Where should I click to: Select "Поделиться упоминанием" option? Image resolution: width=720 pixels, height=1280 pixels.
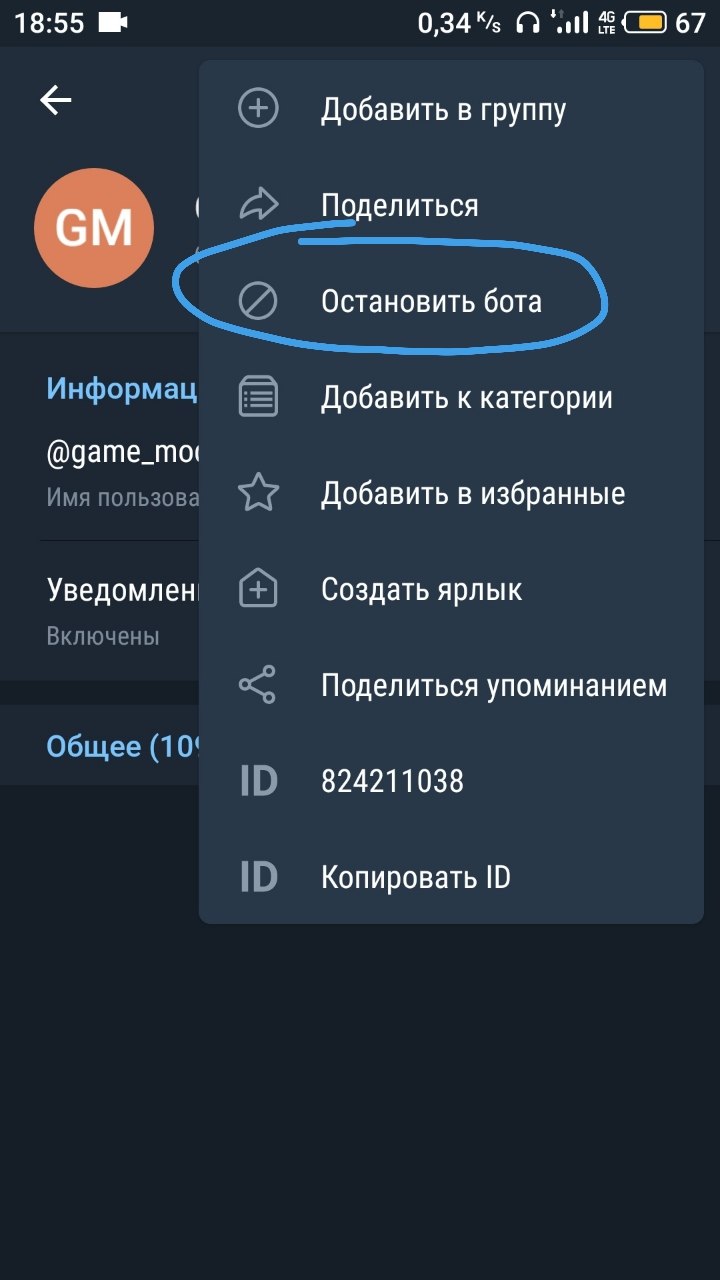point(493,686)
